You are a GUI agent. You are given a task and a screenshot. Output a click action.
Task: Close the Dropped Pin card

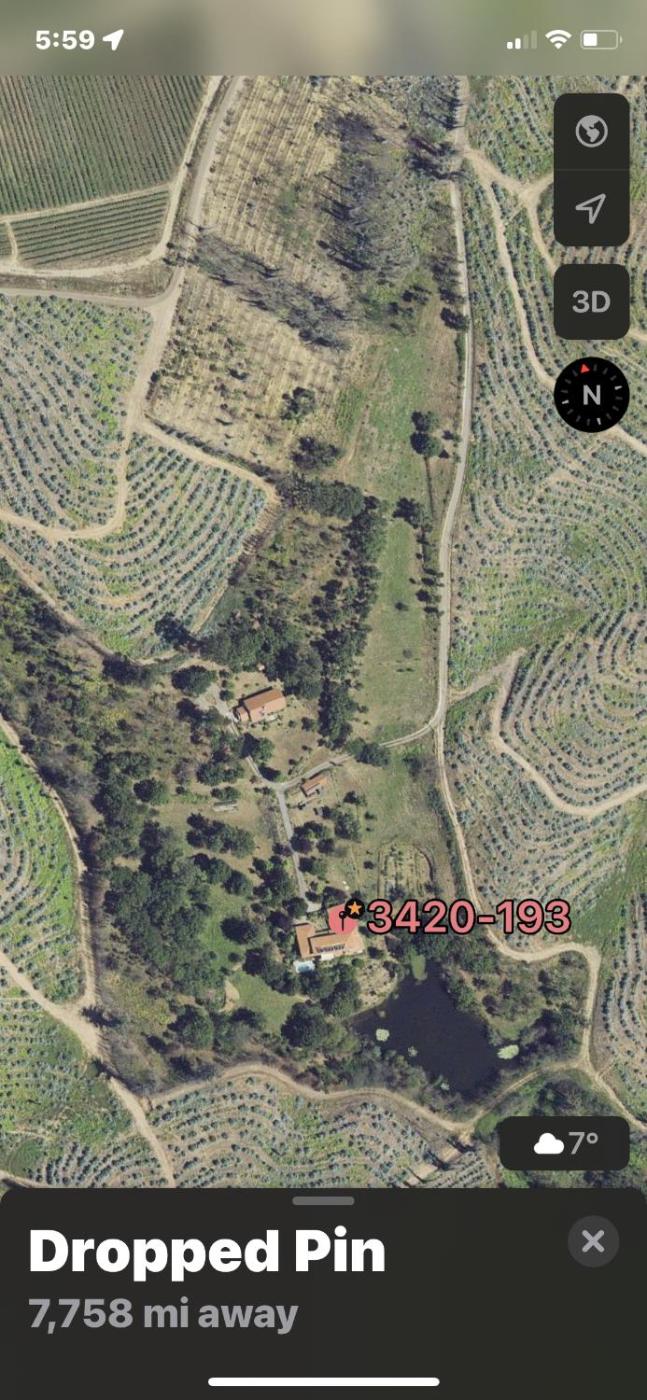click(593, 1242)
